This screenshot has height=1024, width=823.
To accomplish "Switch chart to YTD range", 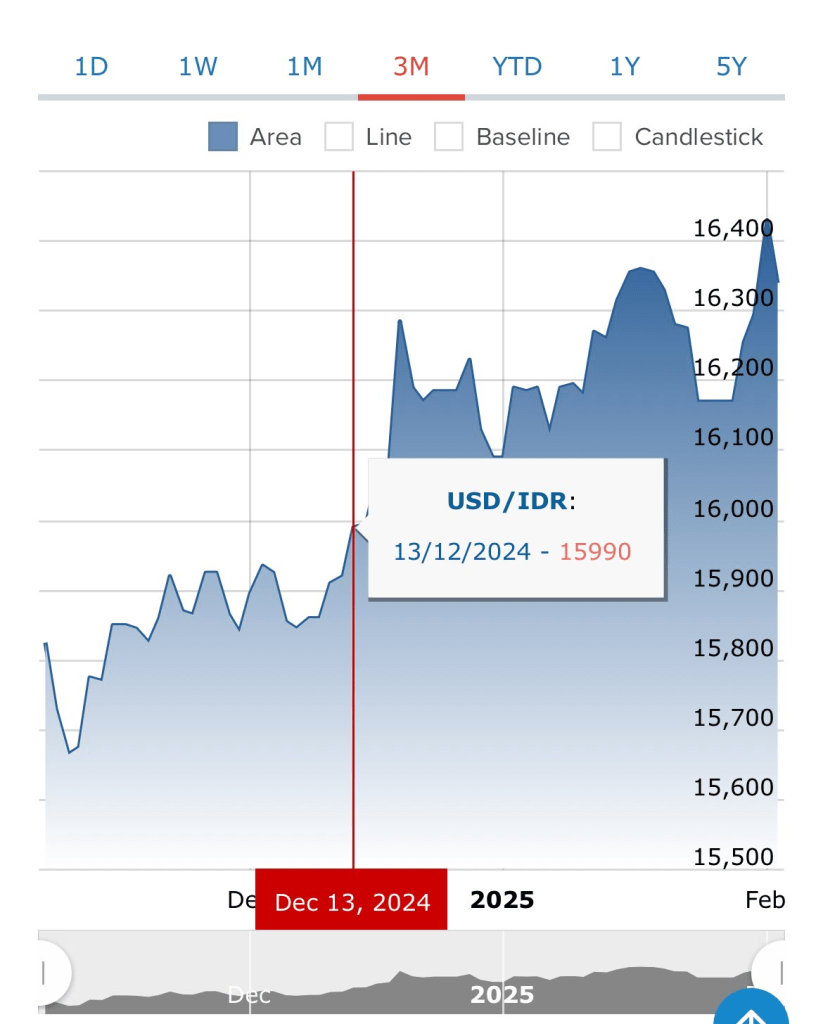I will [517, 67].
